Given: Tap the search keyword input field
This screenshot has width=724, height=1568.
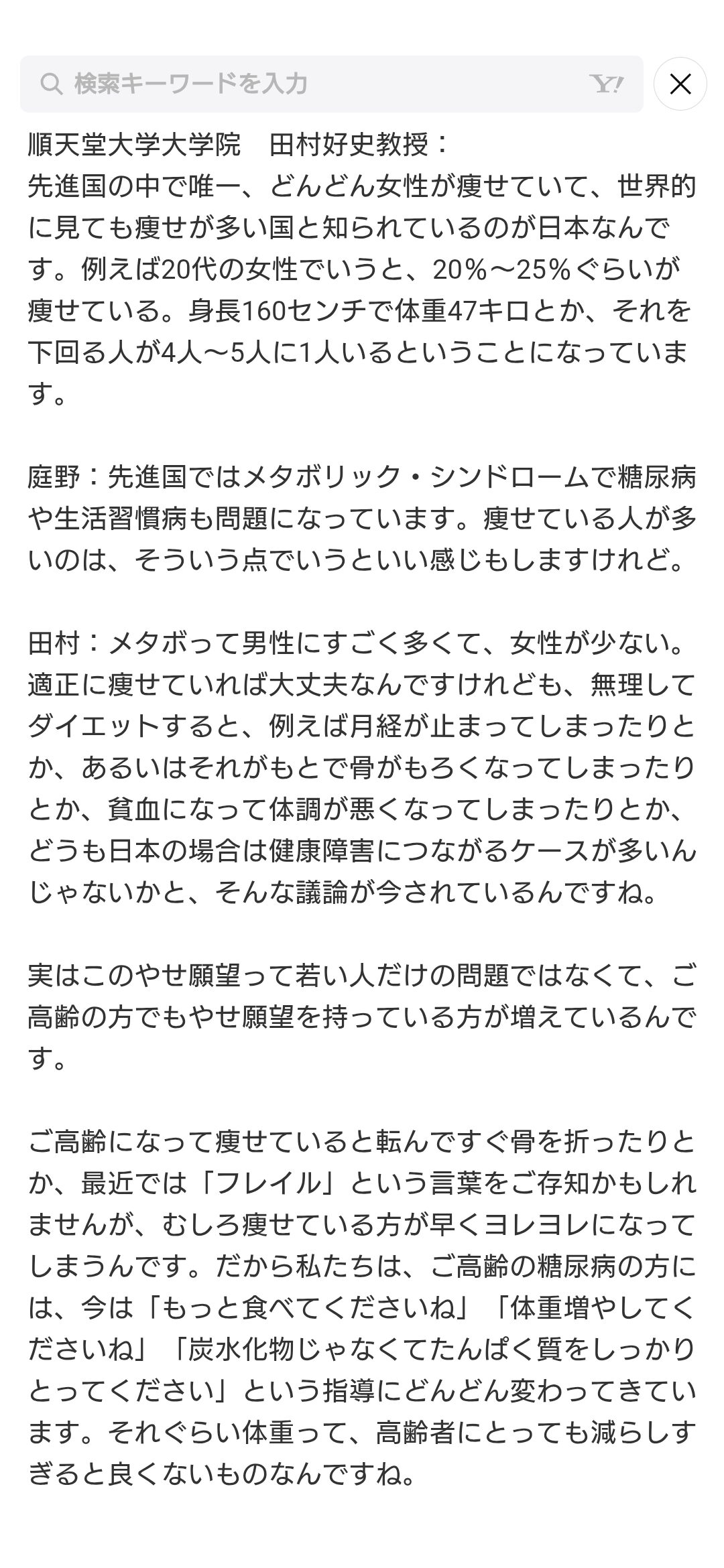Looking at the screenshot, I should [x=331, y=84].
